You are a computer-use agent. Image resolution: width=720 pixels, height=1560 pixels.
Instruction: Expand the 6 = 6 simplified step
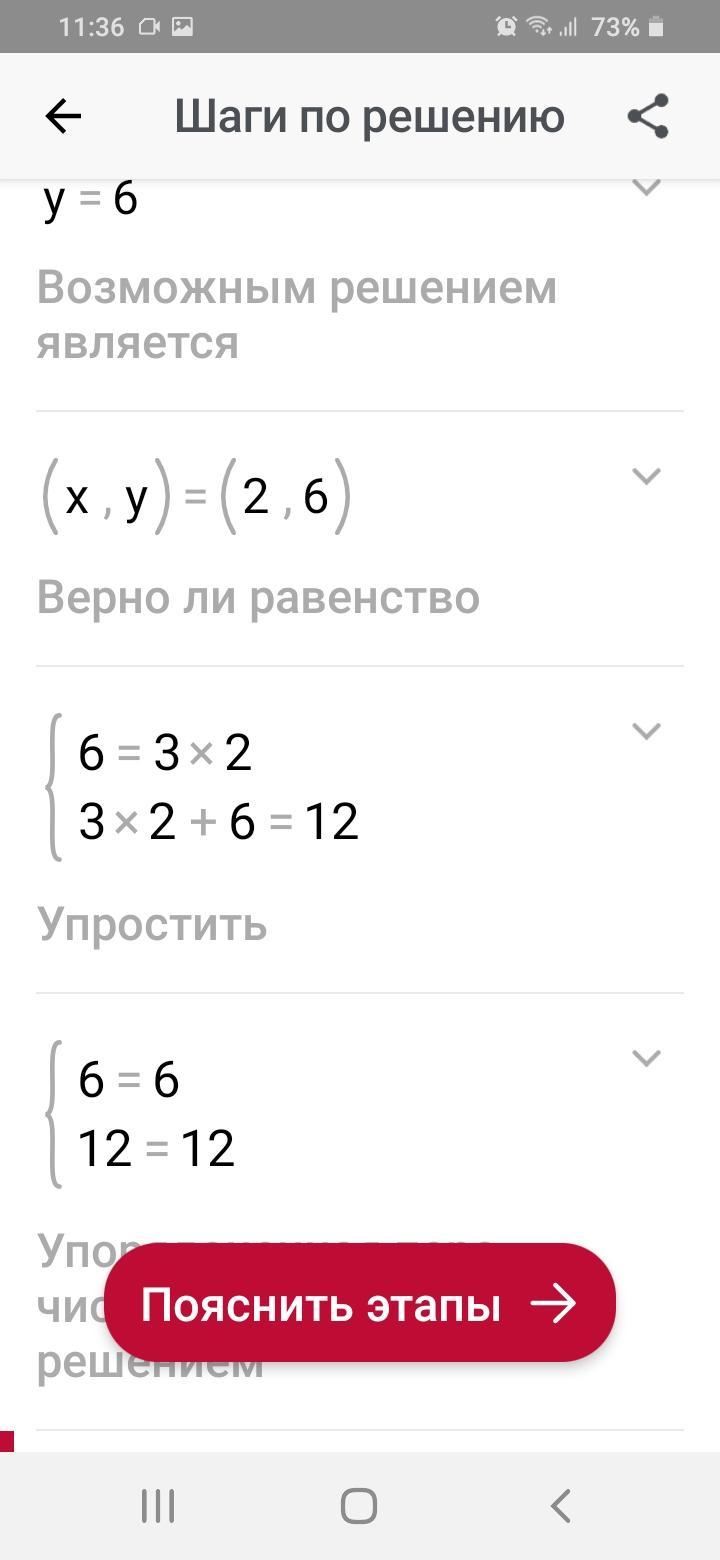pyautogui.click(x=648, y=1058)
